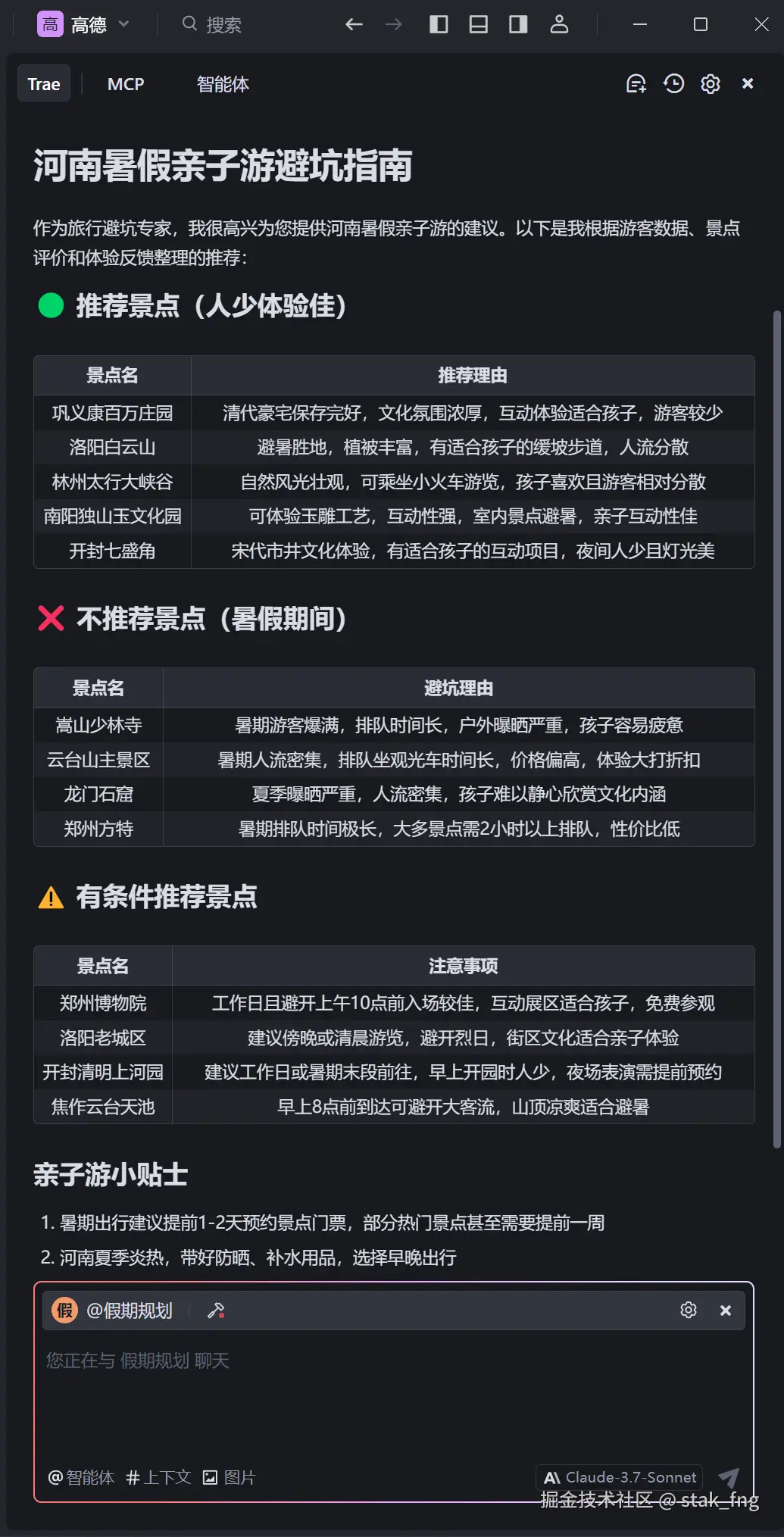784x1537 pixels.
Task: Switch to the 智能体 tab
Action: (x=223, y=84)
